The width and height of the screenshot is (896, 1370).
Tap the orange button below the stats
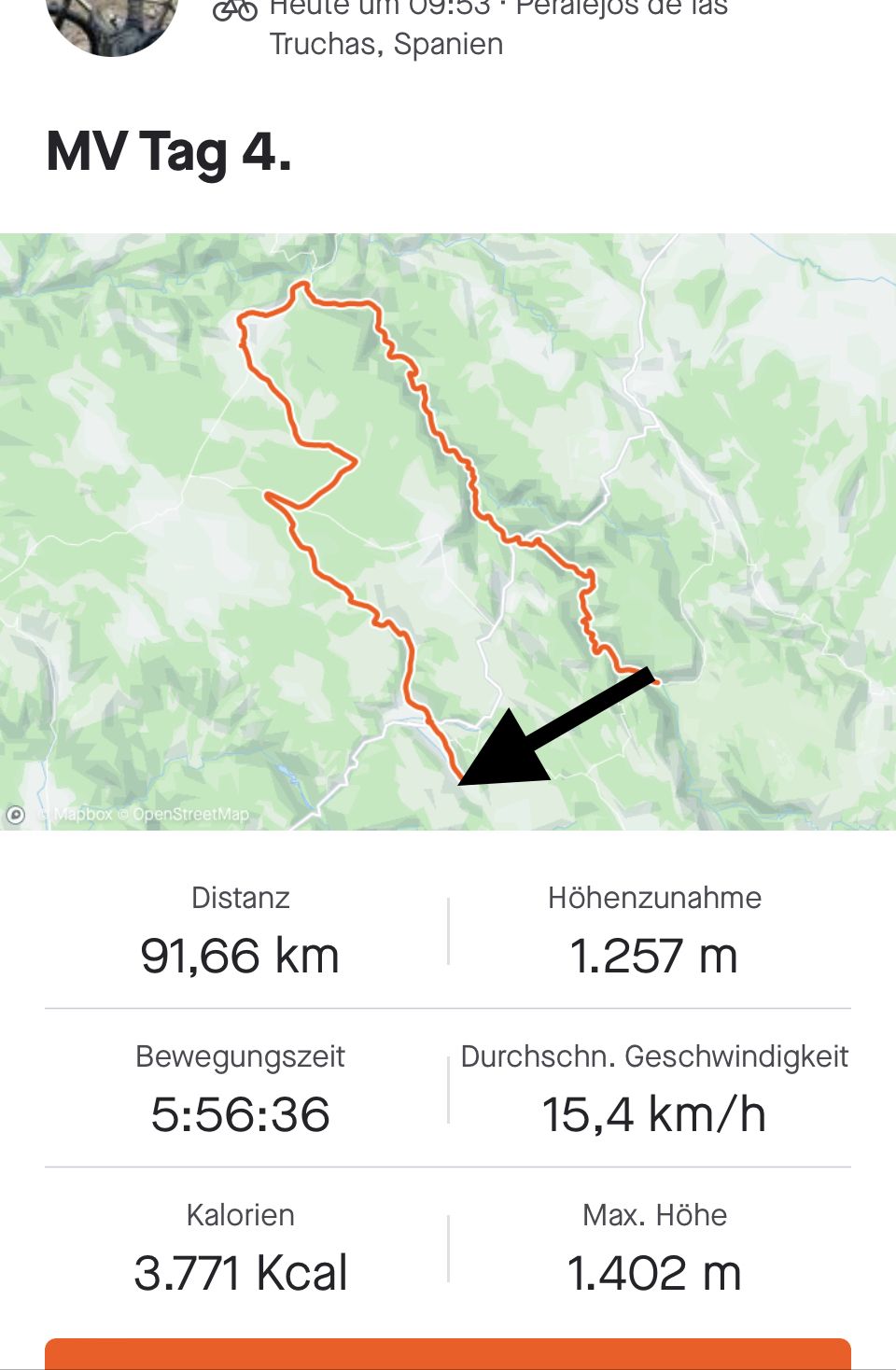tap(448, 1354)
